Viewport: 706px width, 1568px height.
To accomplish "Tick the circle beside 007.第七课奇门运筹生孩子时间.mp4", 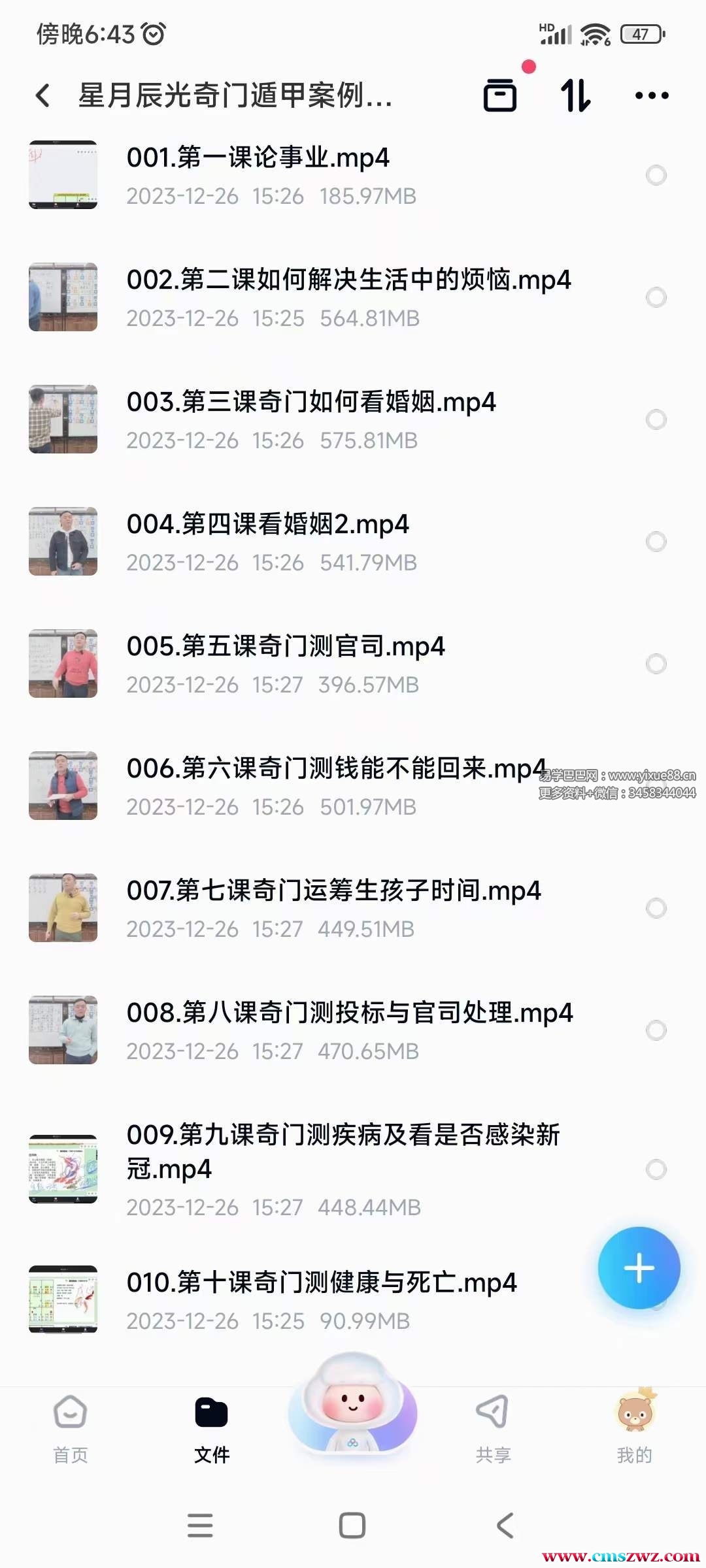I will [656, 908].
